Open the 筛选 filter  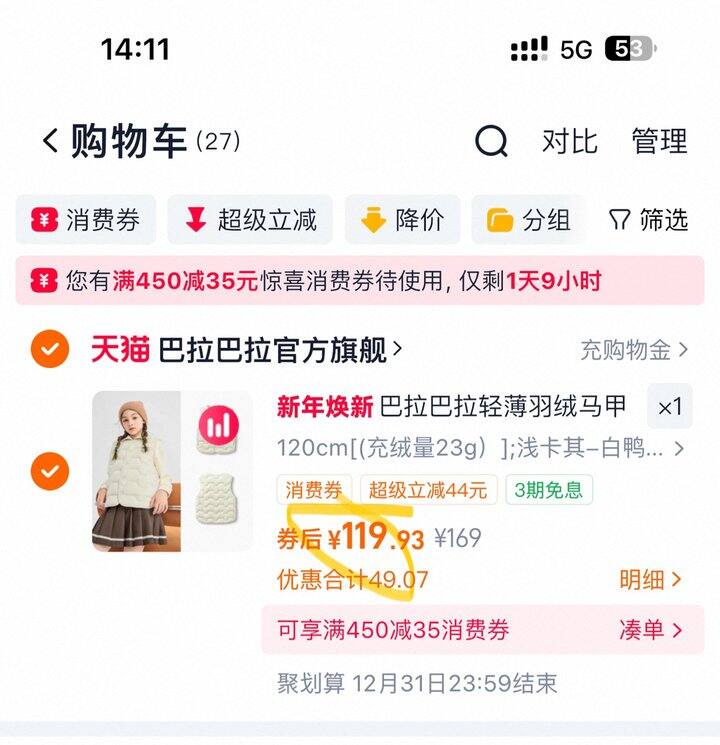tap(649, 220)
